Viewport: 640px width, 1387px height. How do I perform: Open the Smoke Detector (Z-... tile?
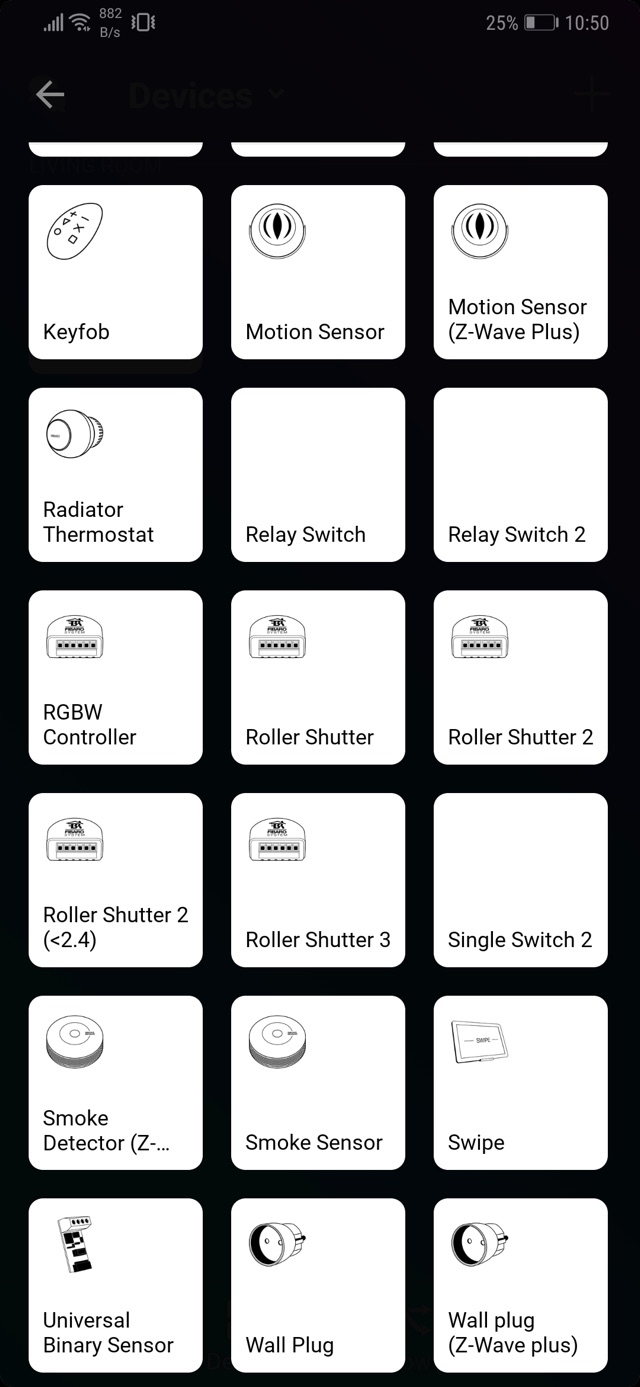(x=115, y=1082)
